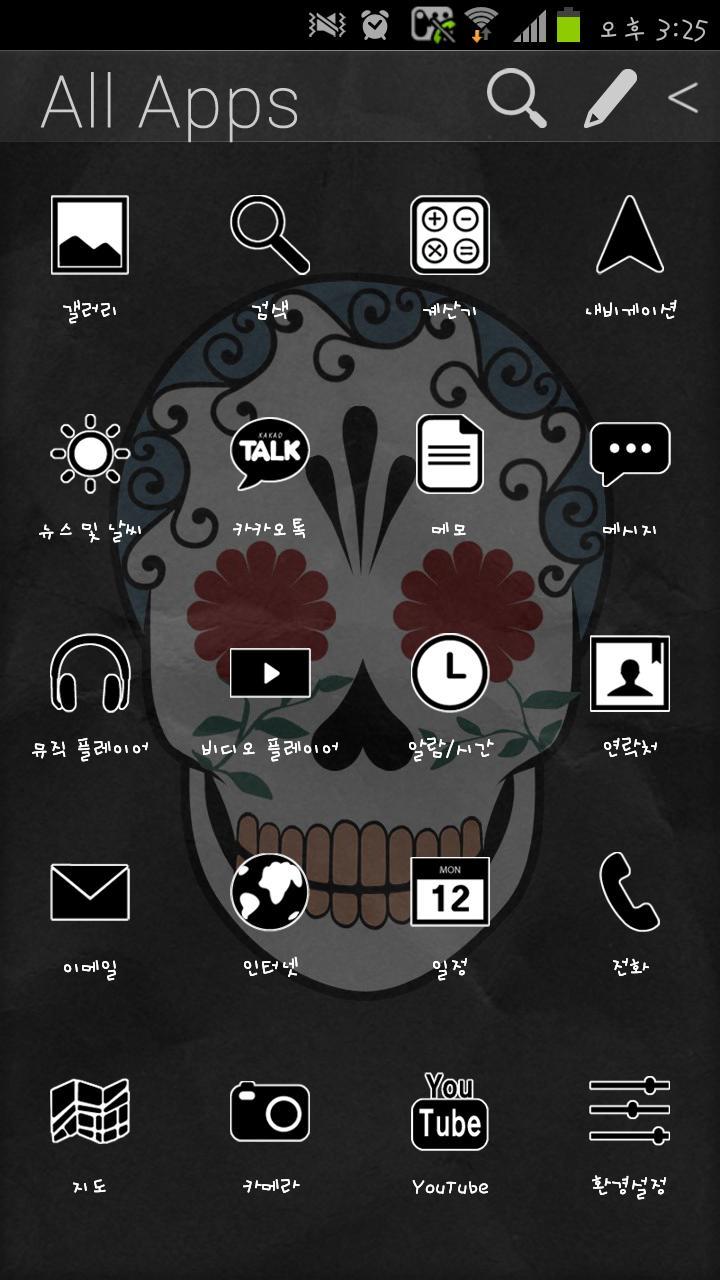
Task: Open the search icon in the top bar
Action: click(516, 98)
